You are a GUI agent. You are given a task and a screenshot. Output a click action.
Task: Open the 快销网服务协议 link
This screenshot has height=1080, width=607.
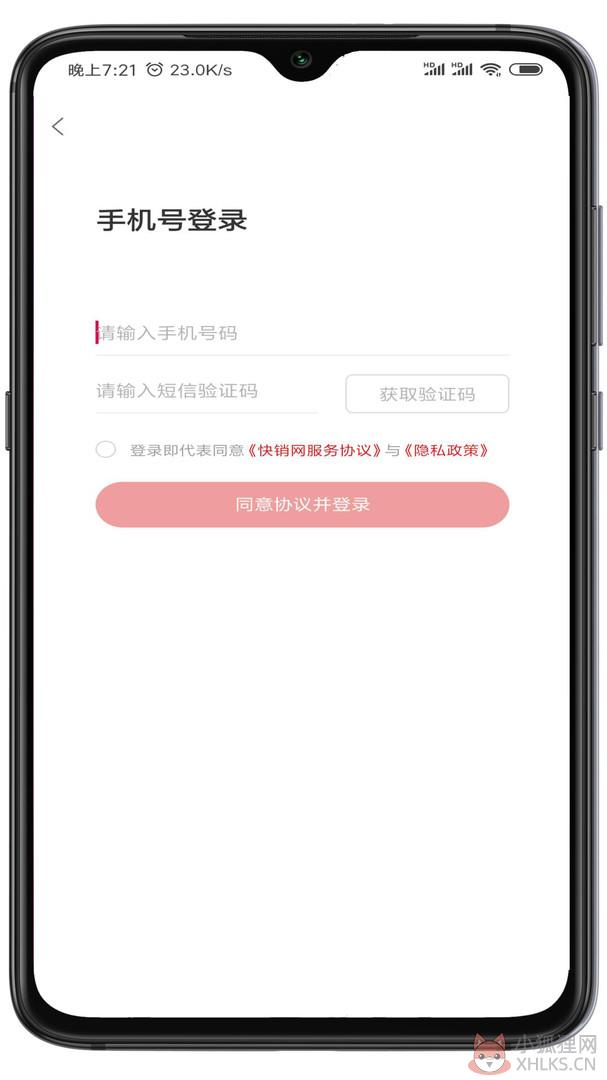314,450
